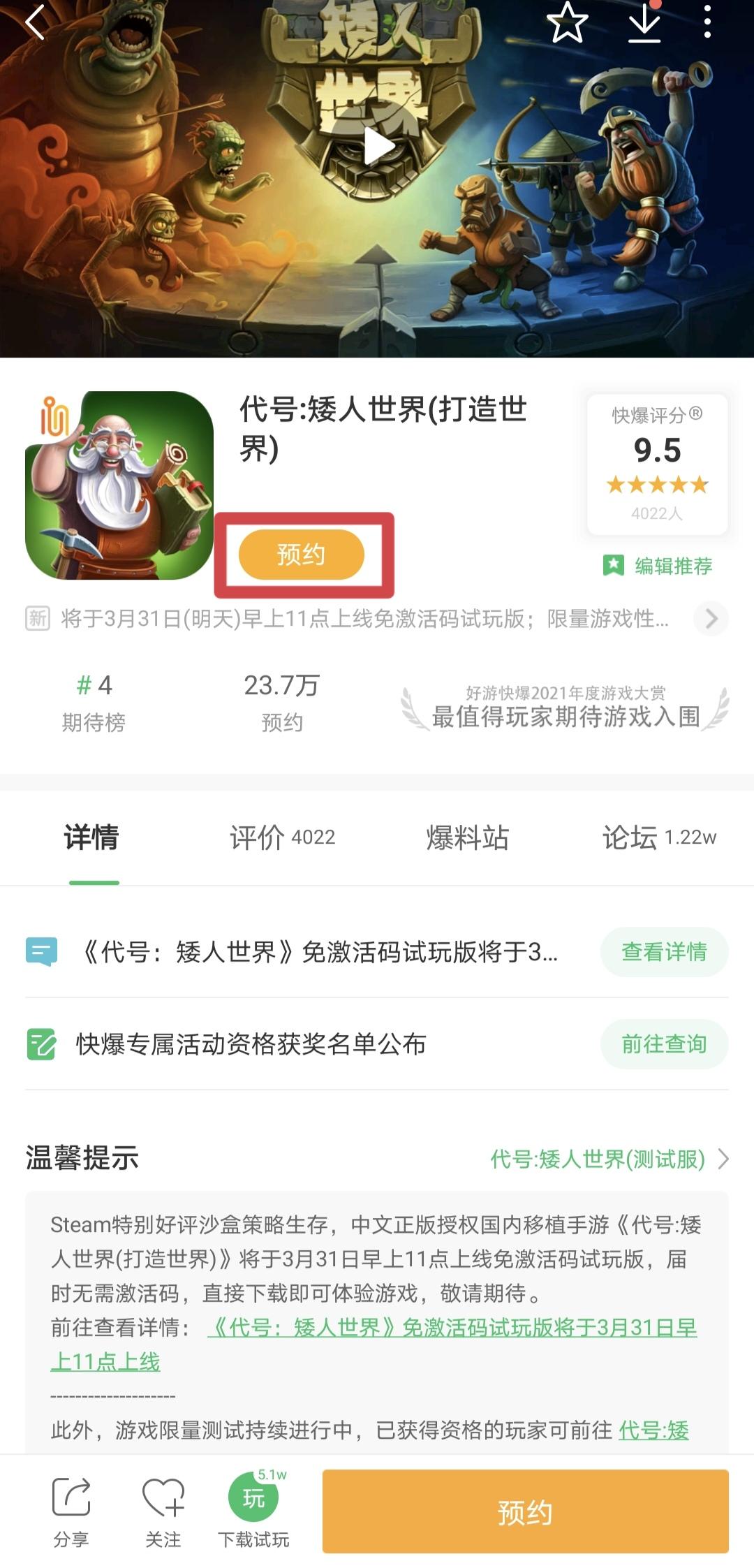
Task: Open the three-dot overflow menu
Action: click(707, 22)
